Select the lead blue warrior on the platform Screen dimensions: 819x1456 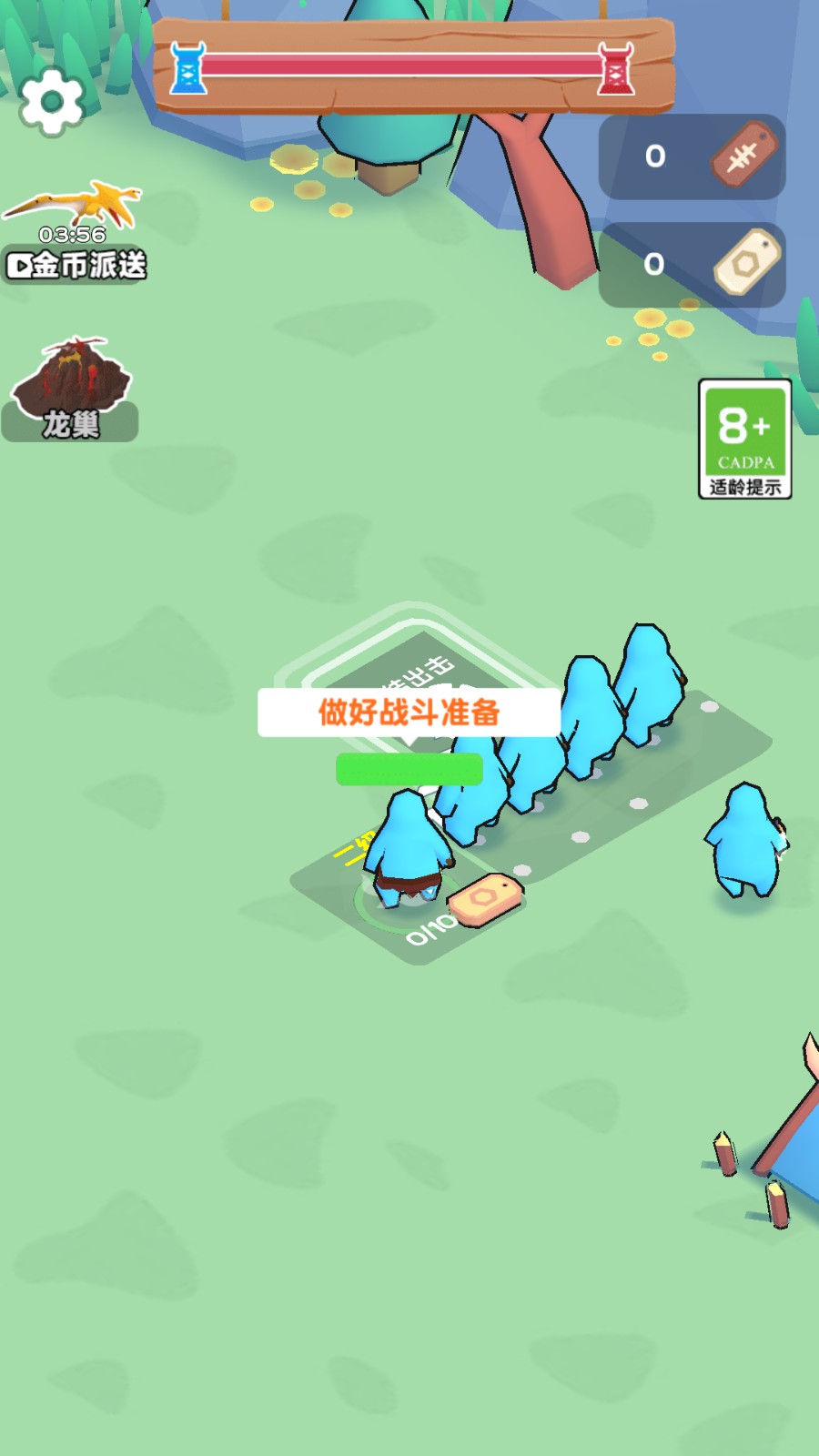[x=408, y=855]
